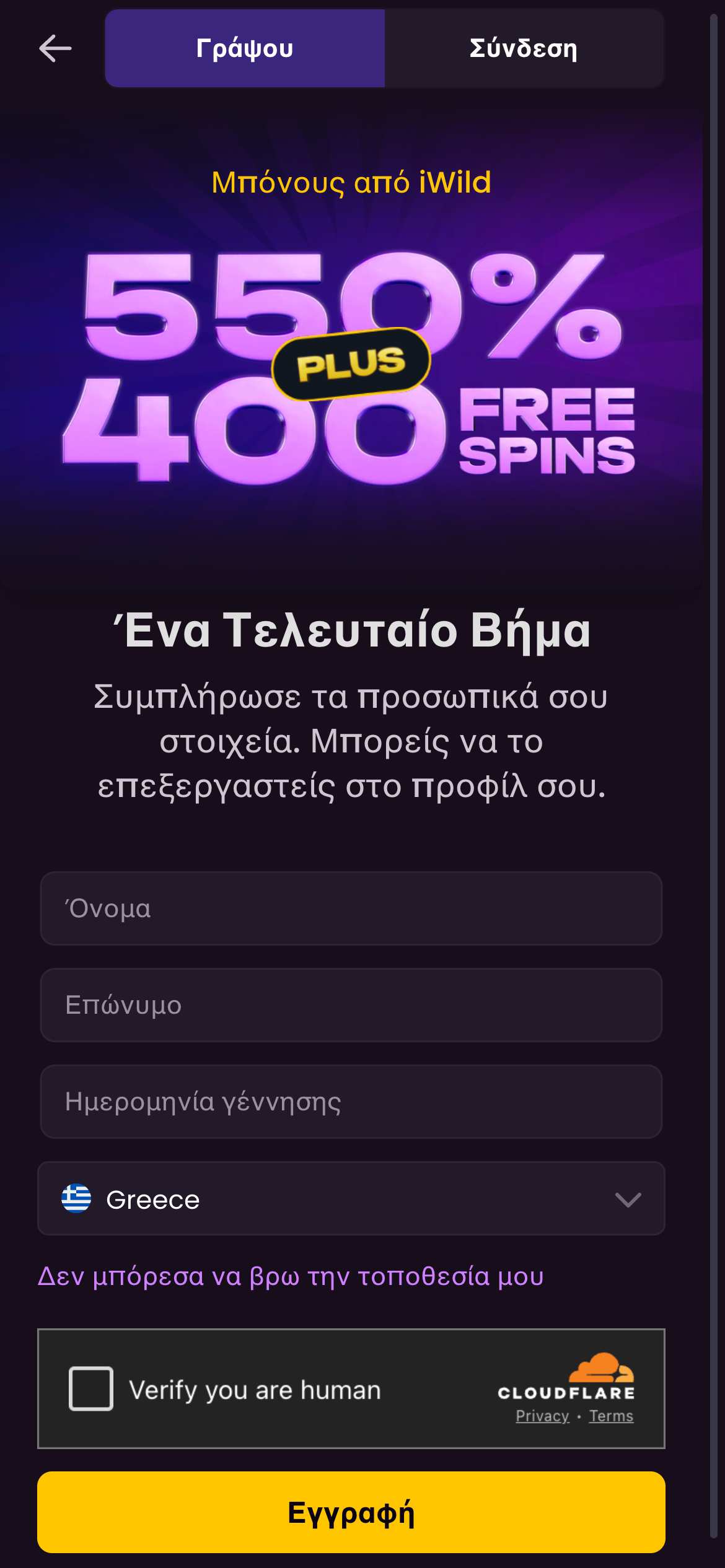The width and height of the screenshot is (725, 1568).
Task: Open link Δεν μπόρεσα να βρω την τοποθεσία μου
Action: point(291,1276)
